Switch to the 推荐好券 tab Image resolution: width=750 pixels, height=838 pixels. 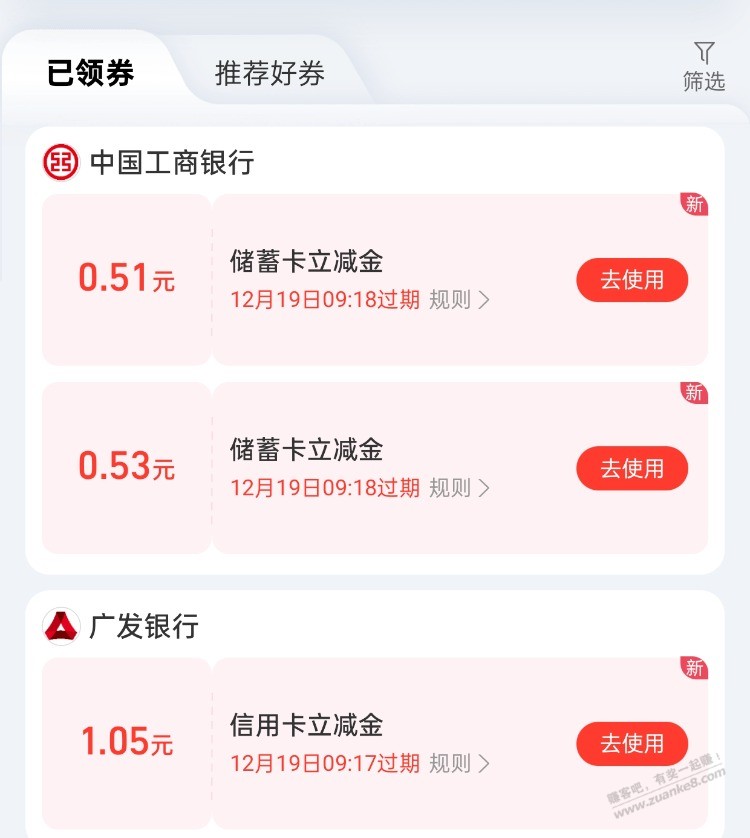[269, 74]
